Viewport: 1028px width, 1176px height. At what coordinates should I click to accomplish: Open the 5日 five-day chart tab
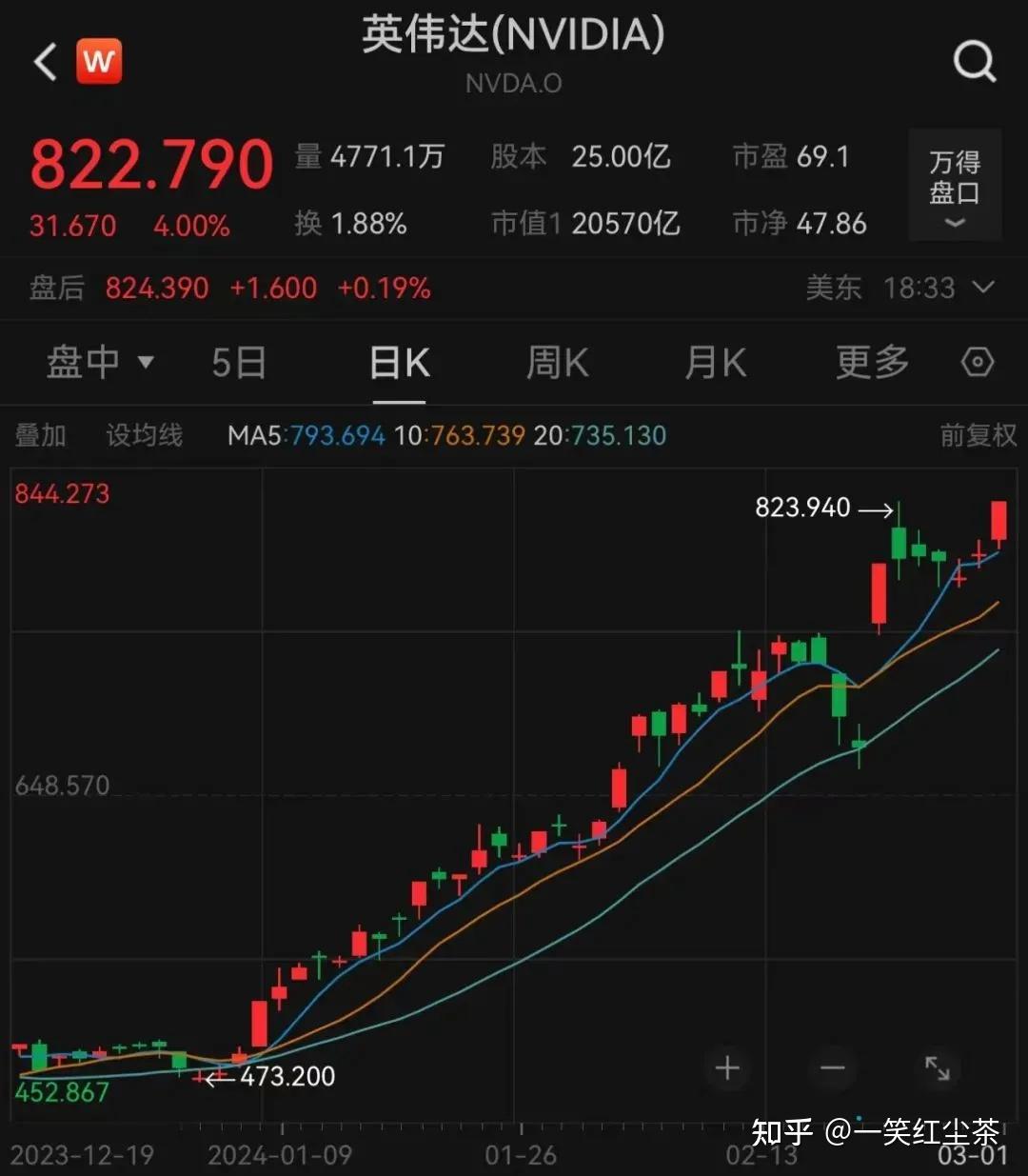coord(239,363)
